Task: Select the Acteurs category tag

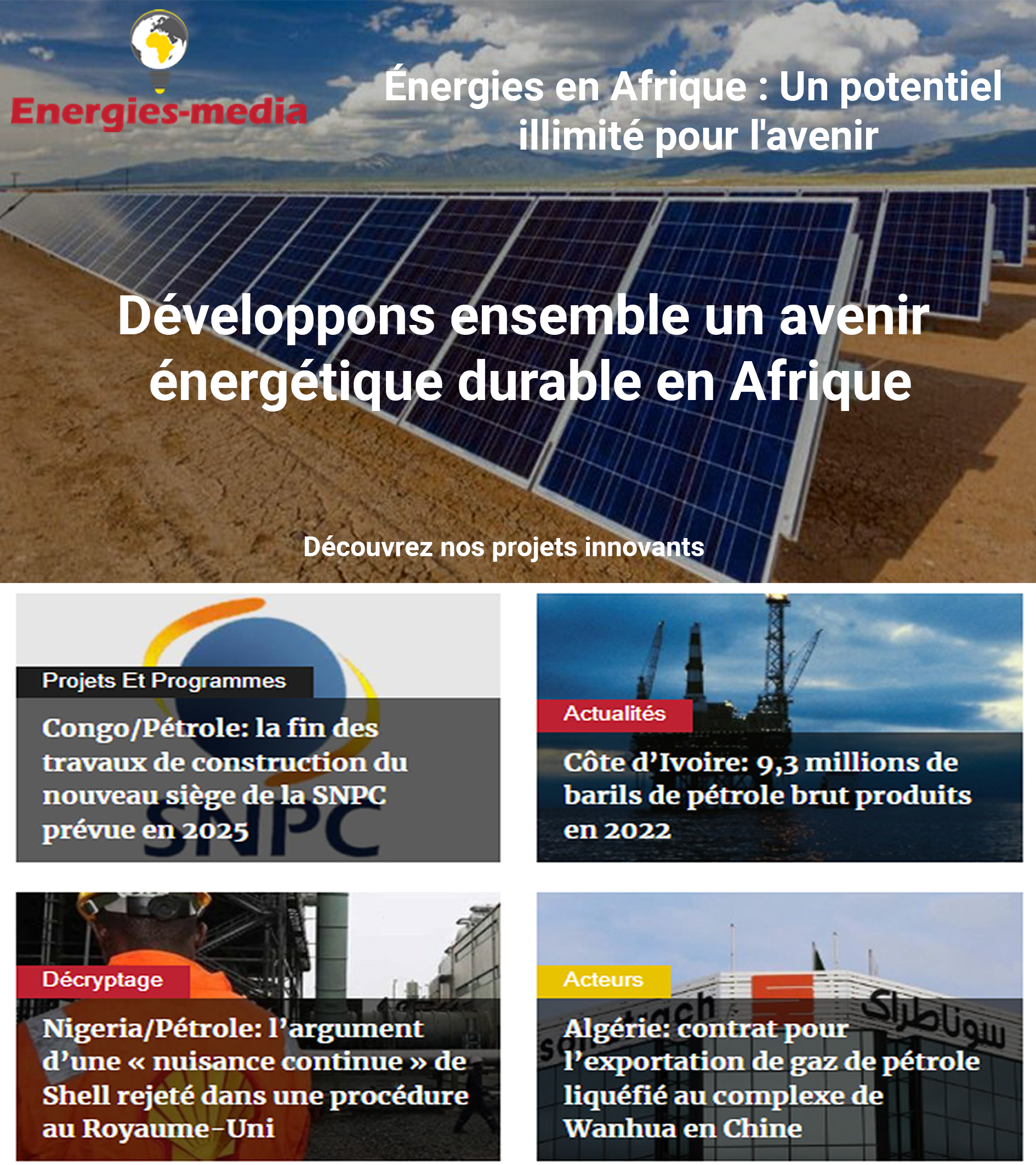Action: point(604,980)
